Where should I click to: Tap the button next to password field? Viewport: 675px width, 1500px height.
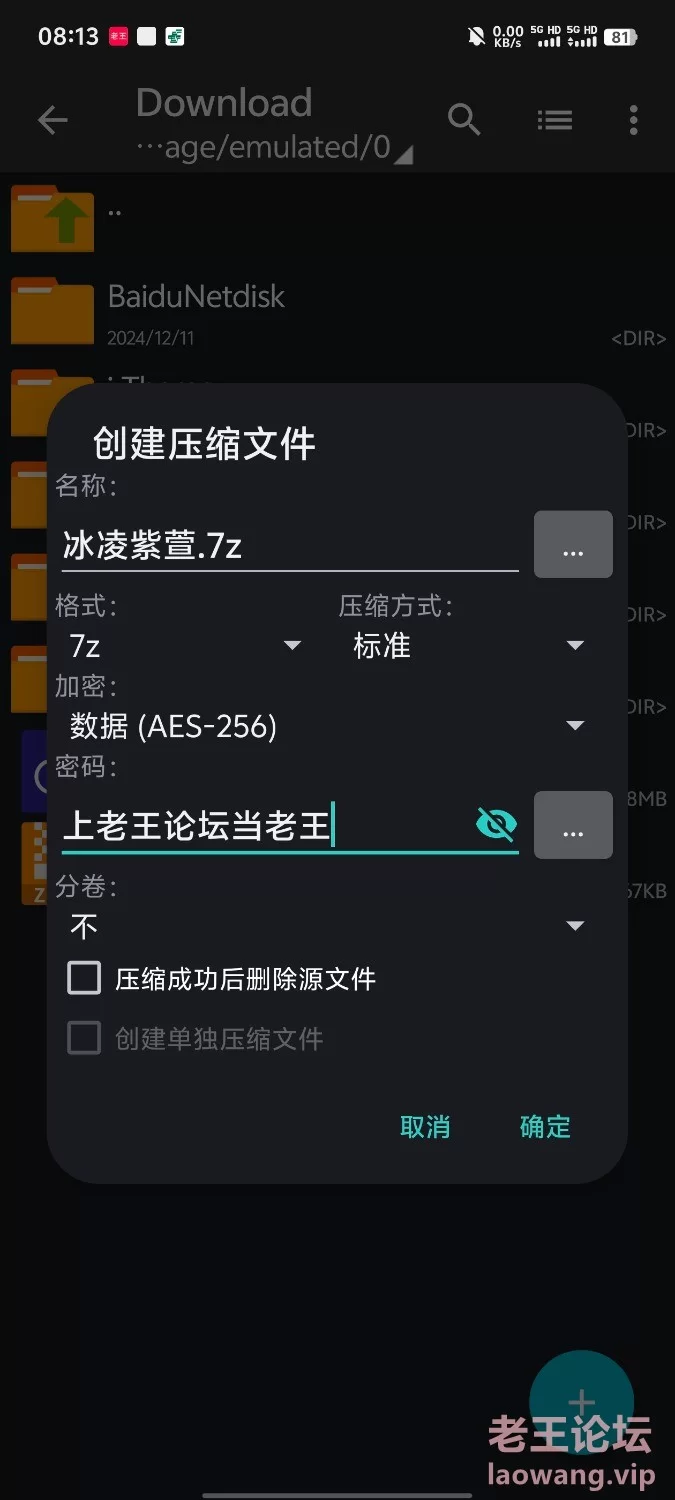click(573, 825)
